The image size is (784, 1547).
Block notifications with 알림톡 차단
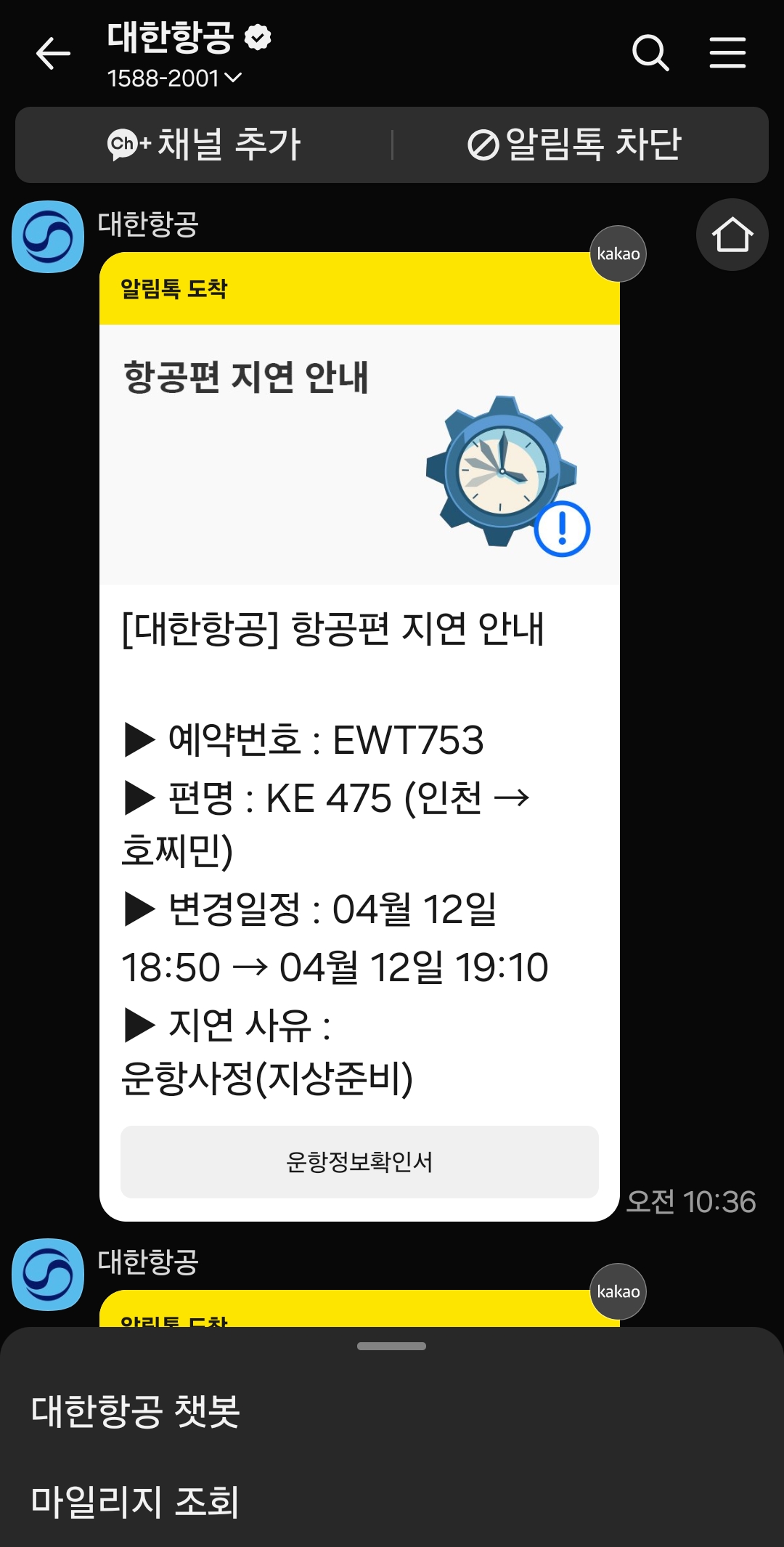(x=574, y=145)
